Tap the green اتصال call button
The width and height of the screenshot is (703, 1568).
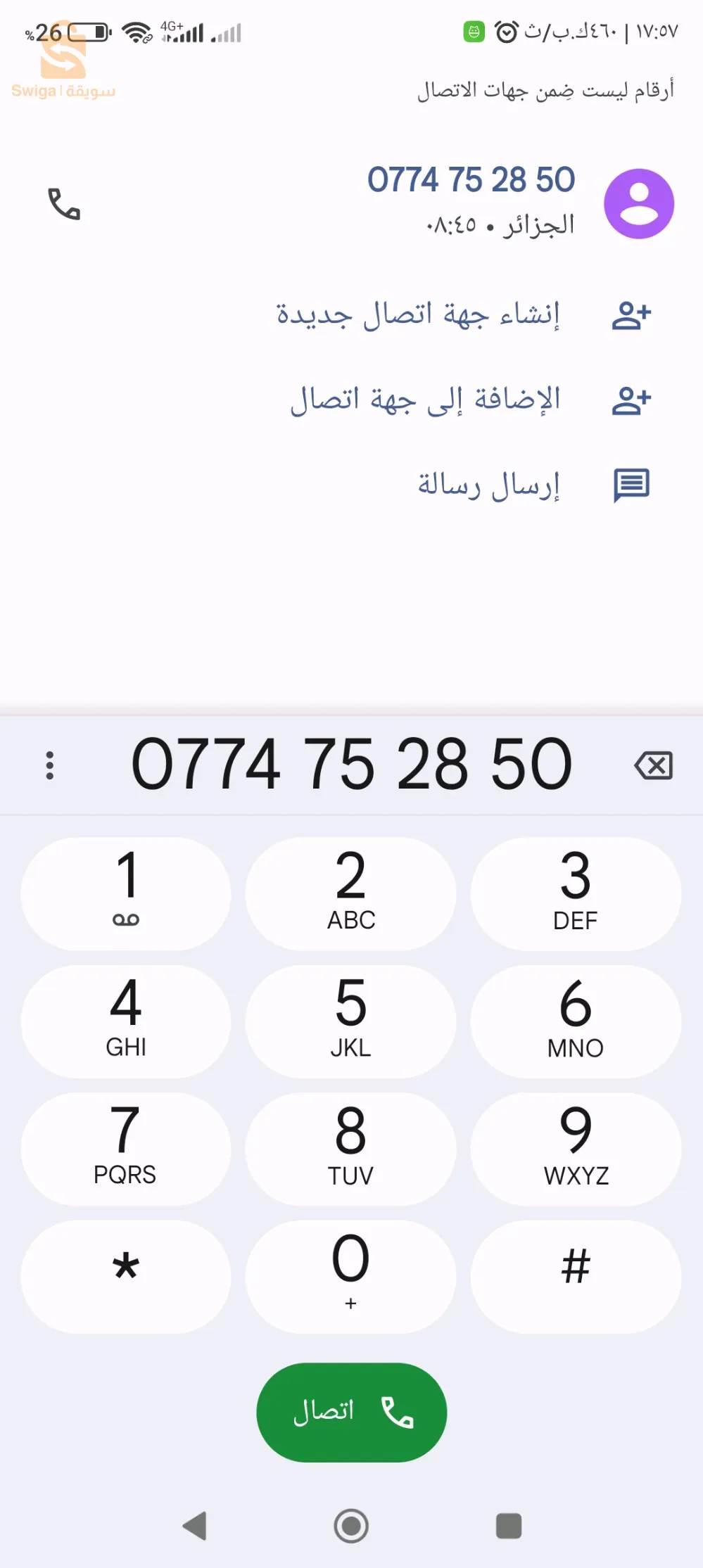pos(351,1412)
